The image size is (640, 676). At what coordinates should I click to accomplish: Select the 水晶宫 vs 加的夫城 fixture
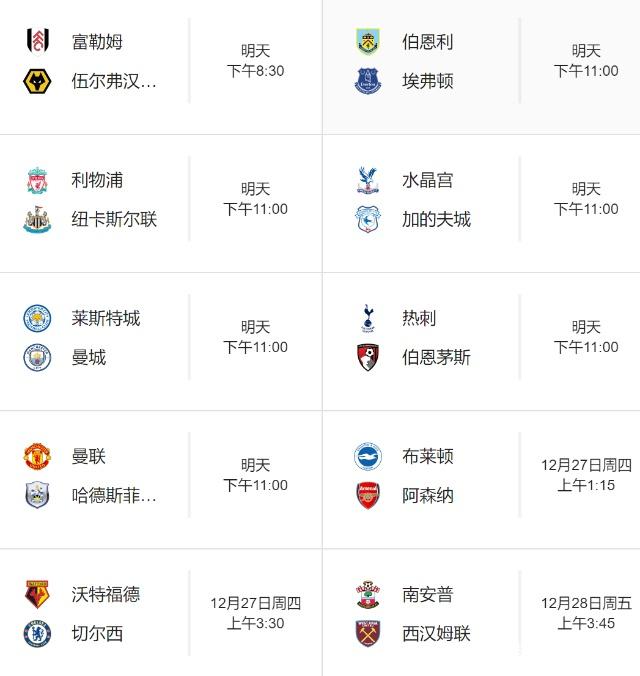click(x=480, y=200)
